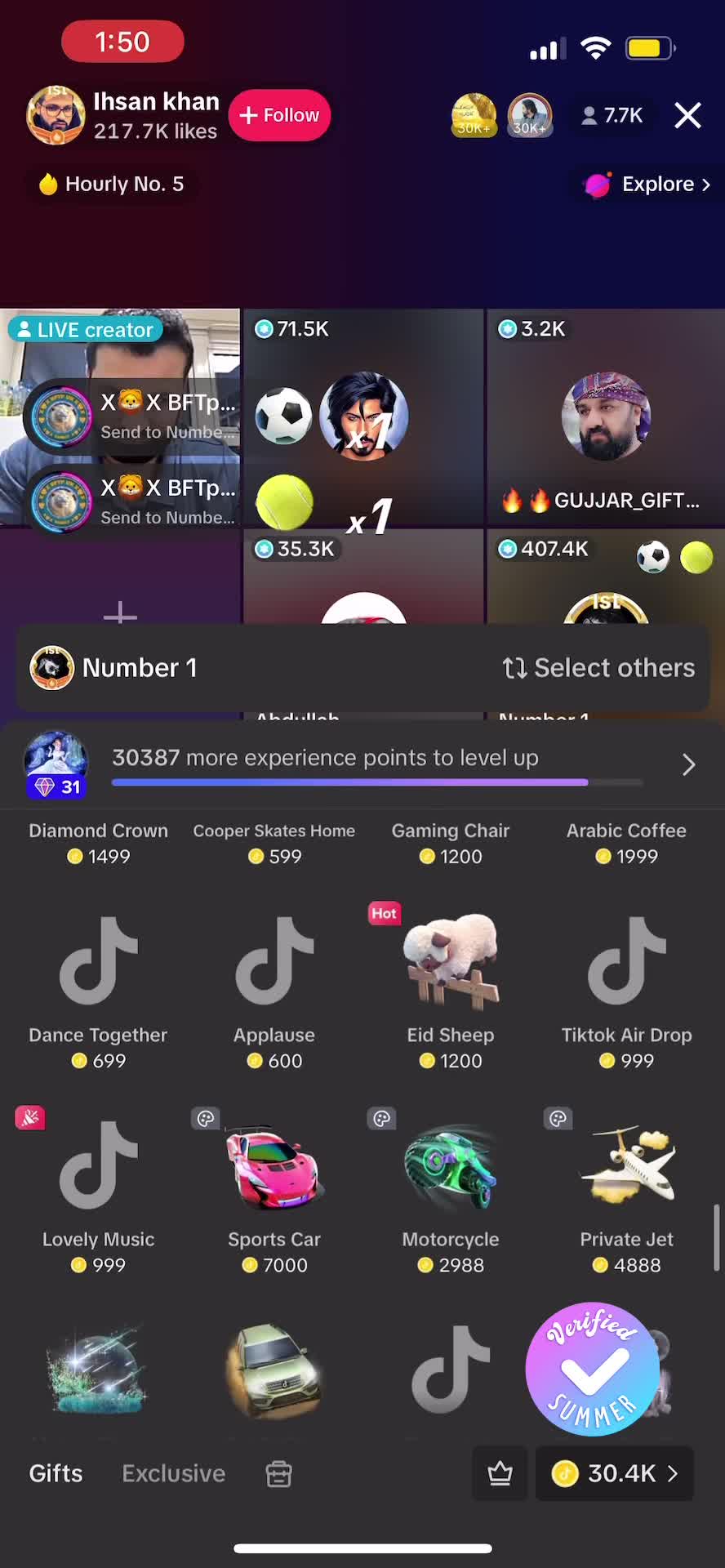
Task: Tap Select others to change recipient
Action: click(598, 668)
